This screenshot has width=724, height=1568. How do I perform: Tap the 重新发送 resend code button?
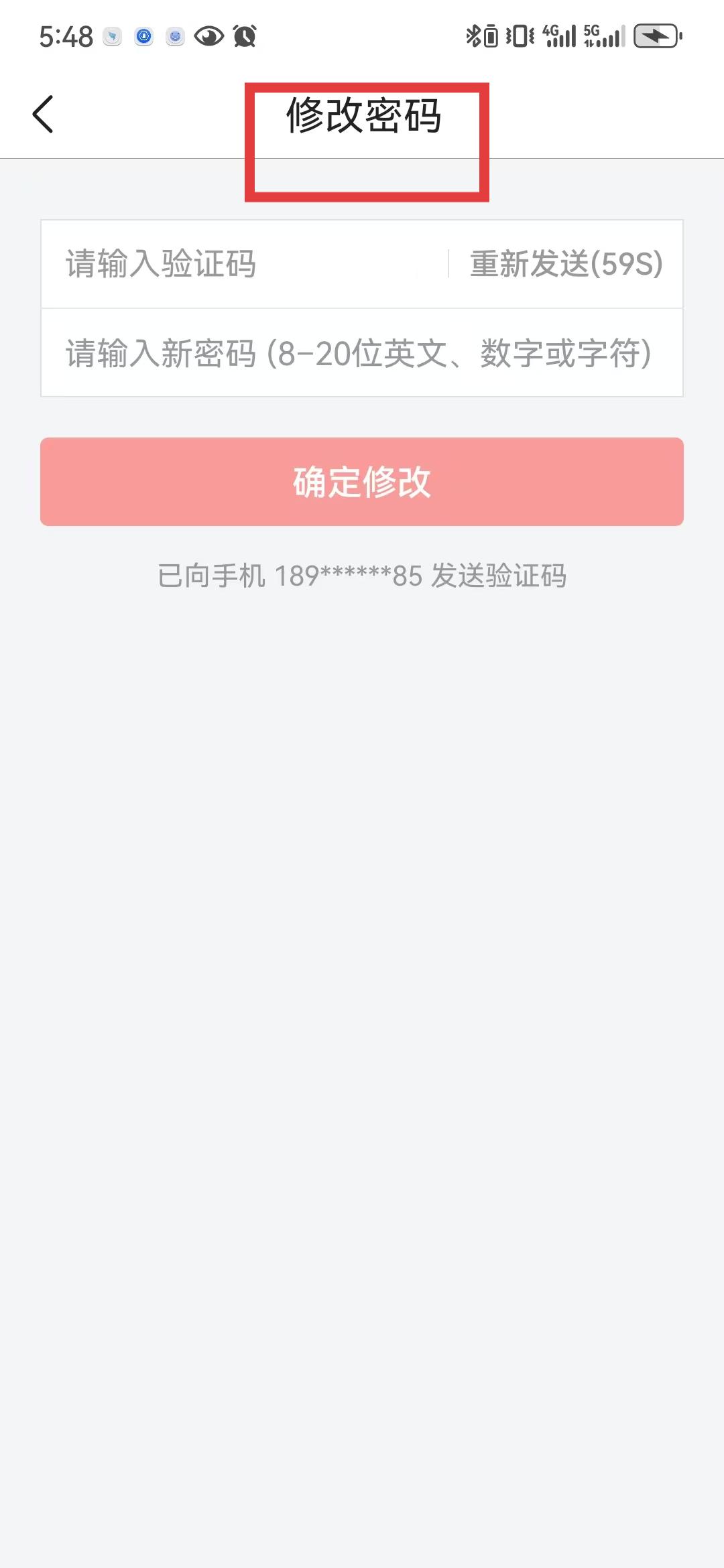(566, 264)
